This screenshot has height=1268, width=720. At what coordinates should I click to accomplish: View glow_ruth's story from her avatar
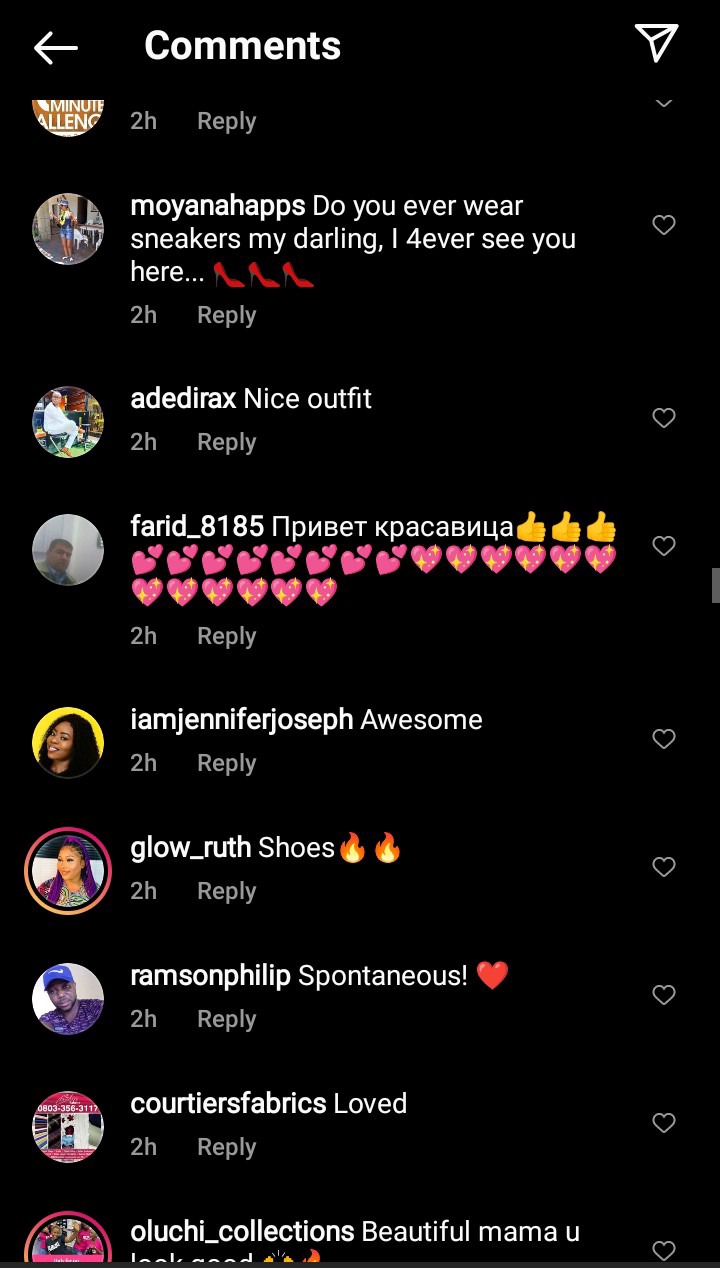point(68,871)
